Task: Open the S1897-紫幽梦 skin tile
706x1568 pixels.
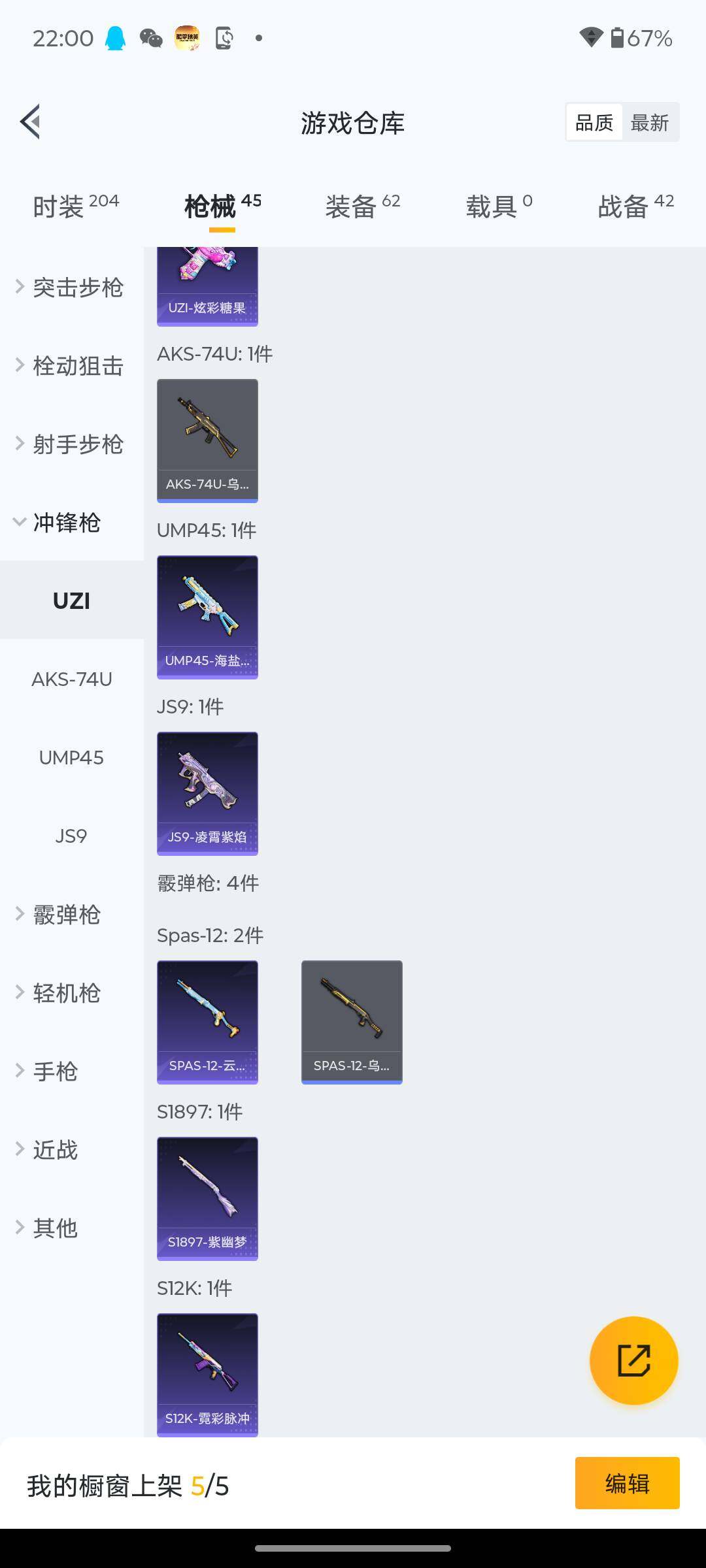Action: pos(207,1199)
